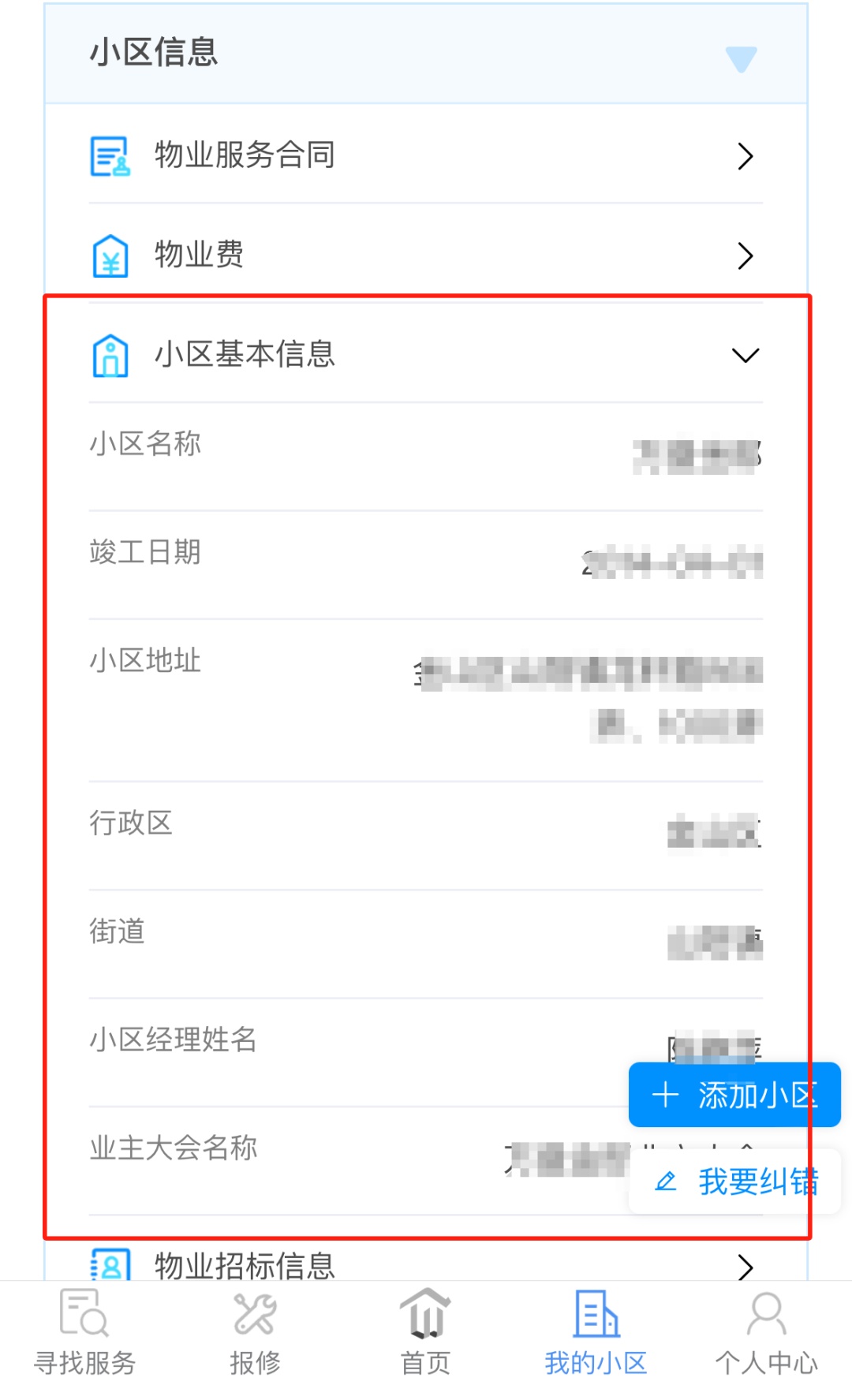Open the 个人中心 tab

click(767, 1333)
